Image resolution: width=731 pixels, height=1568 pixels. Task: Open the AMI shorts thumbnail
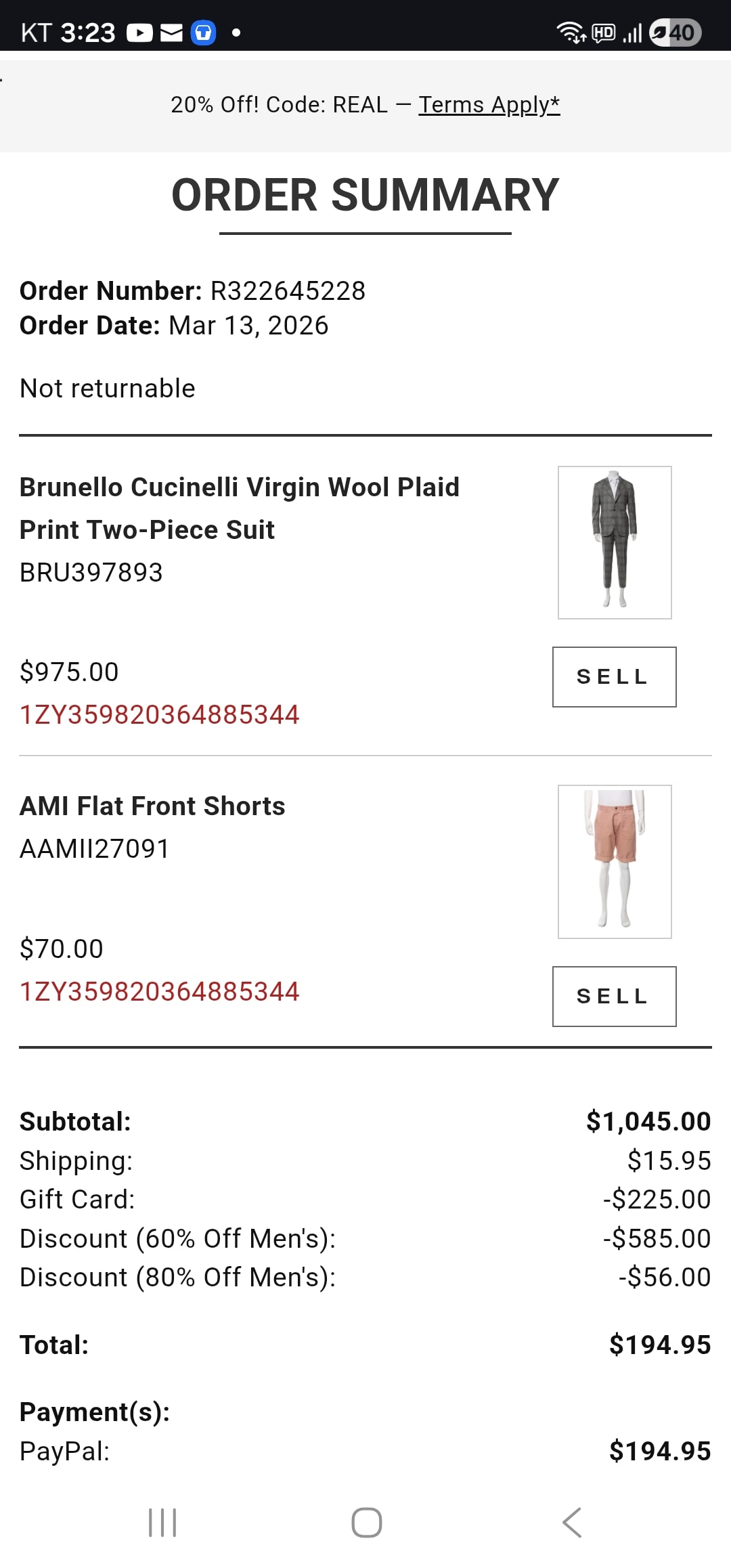tap(613, 861)
